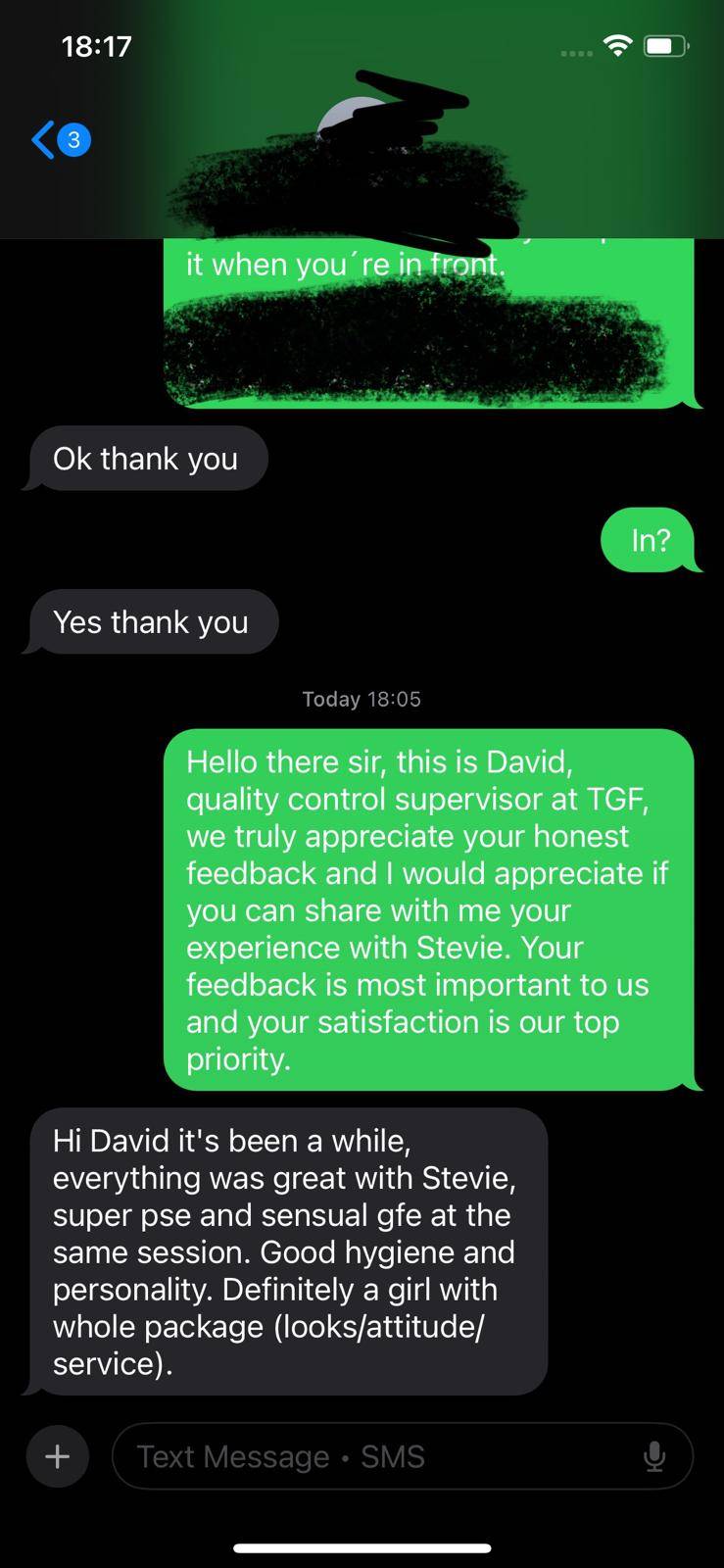Tap the microphone dictation icon
The height and width of the screenshot is (1568, 724).
(x=654, y=1457)
